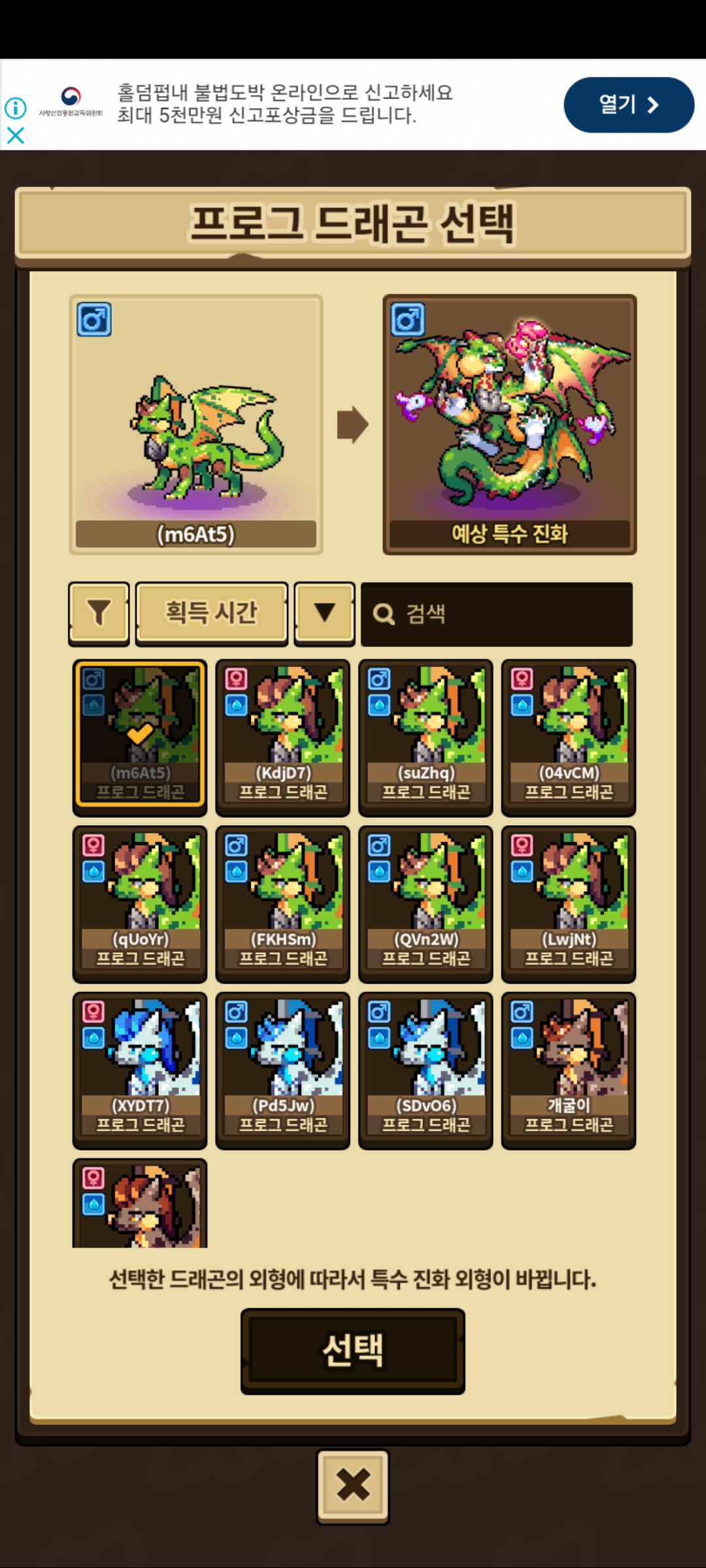This screenshot has height=1568, width=706.
Task: Open the ad with 열기 button
Action: click(628, 105)
